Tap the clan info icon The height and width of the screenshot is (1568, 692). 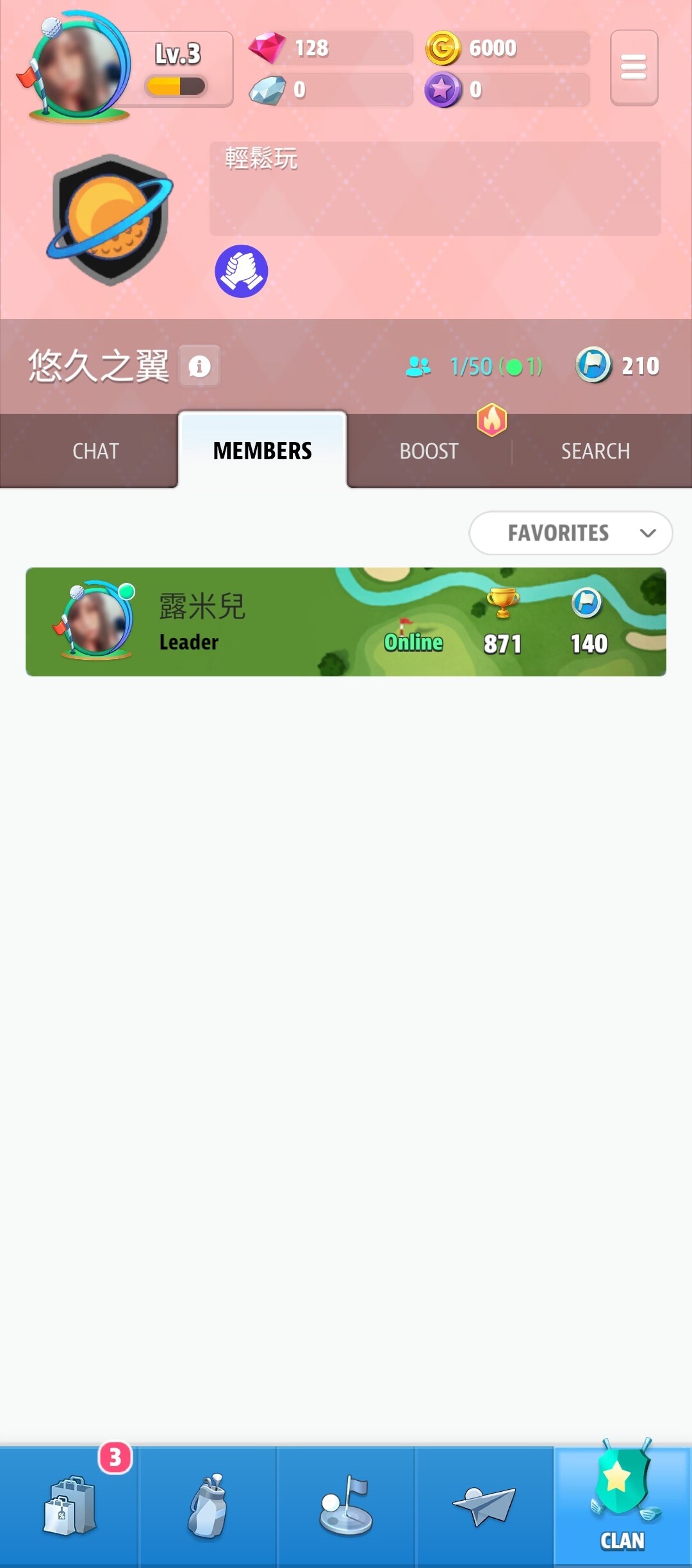(199, 366)
